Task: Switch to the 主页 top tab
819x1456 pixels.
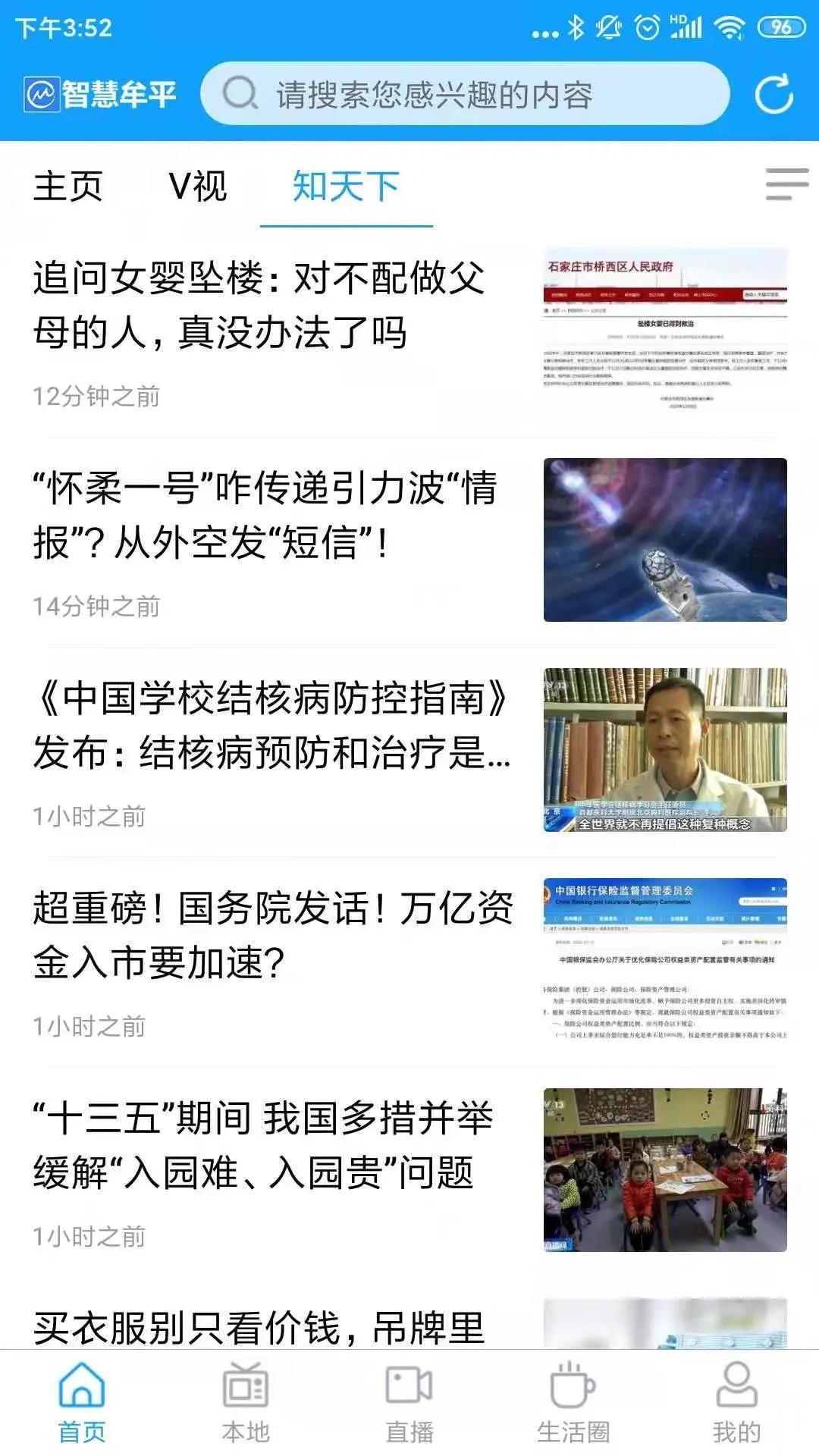Action: click(x=67, y=187)
